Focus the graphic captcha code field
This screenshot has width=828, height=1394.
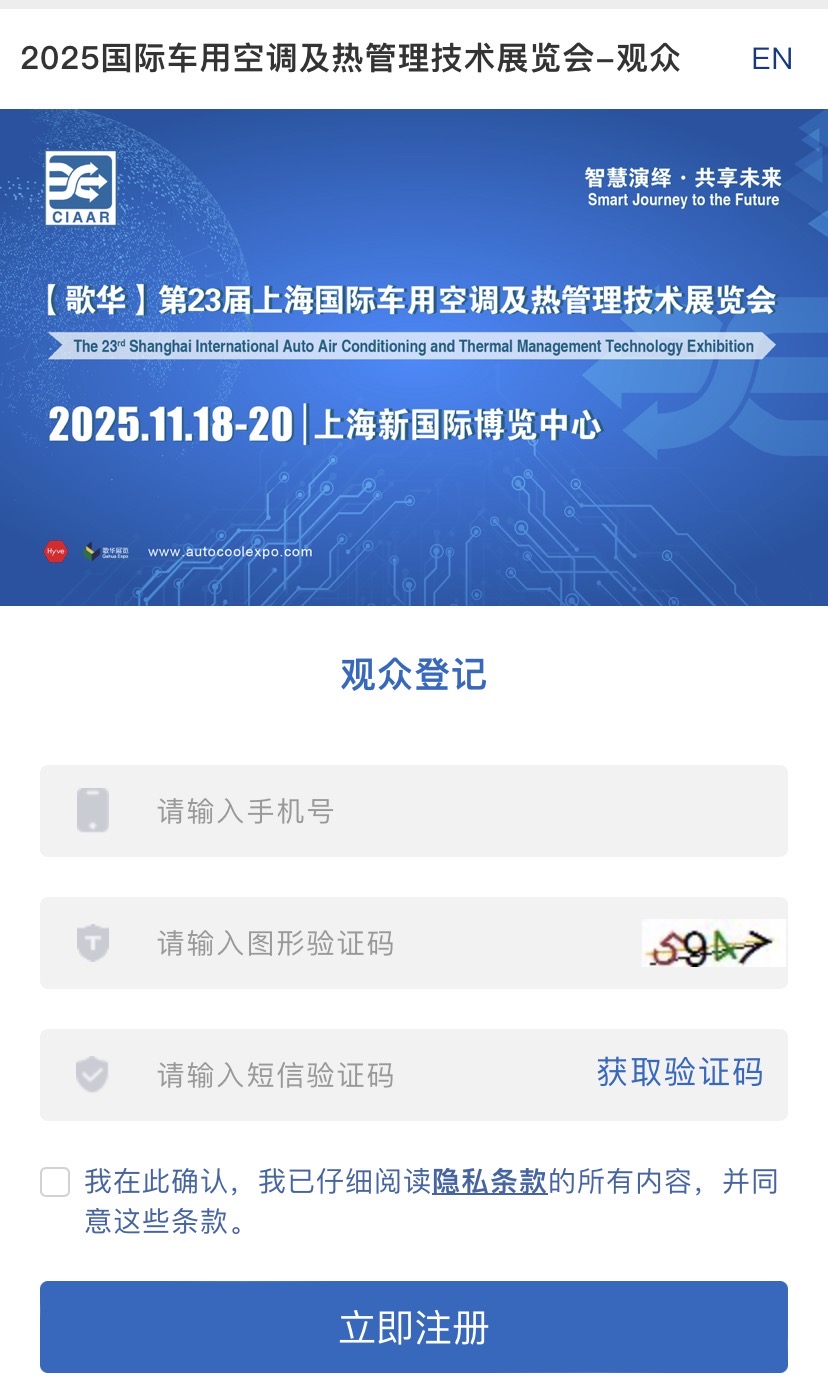coord(380,943)
